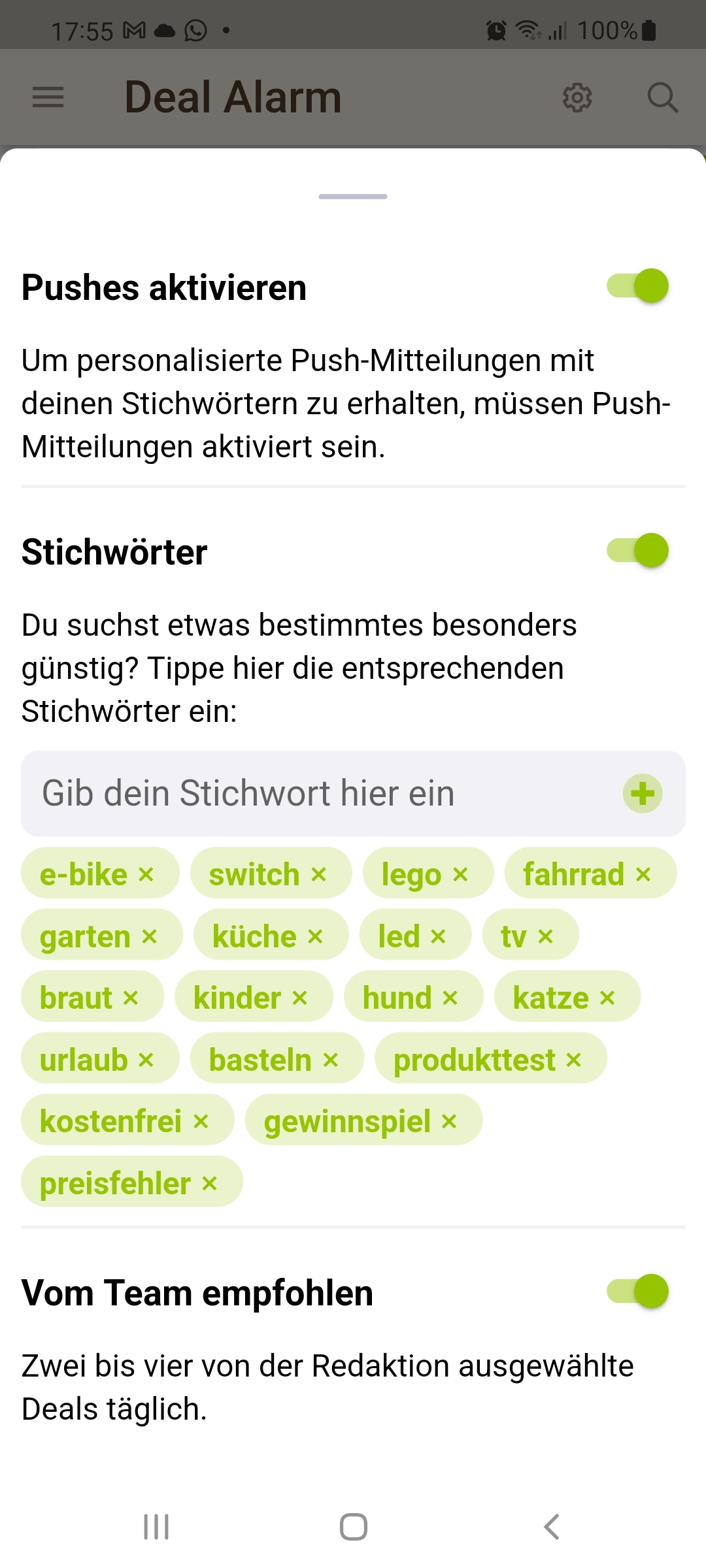Disable the Pushes aktivieren switch
This screenshot has height=1568, width=706.
[x=637, y=286]
